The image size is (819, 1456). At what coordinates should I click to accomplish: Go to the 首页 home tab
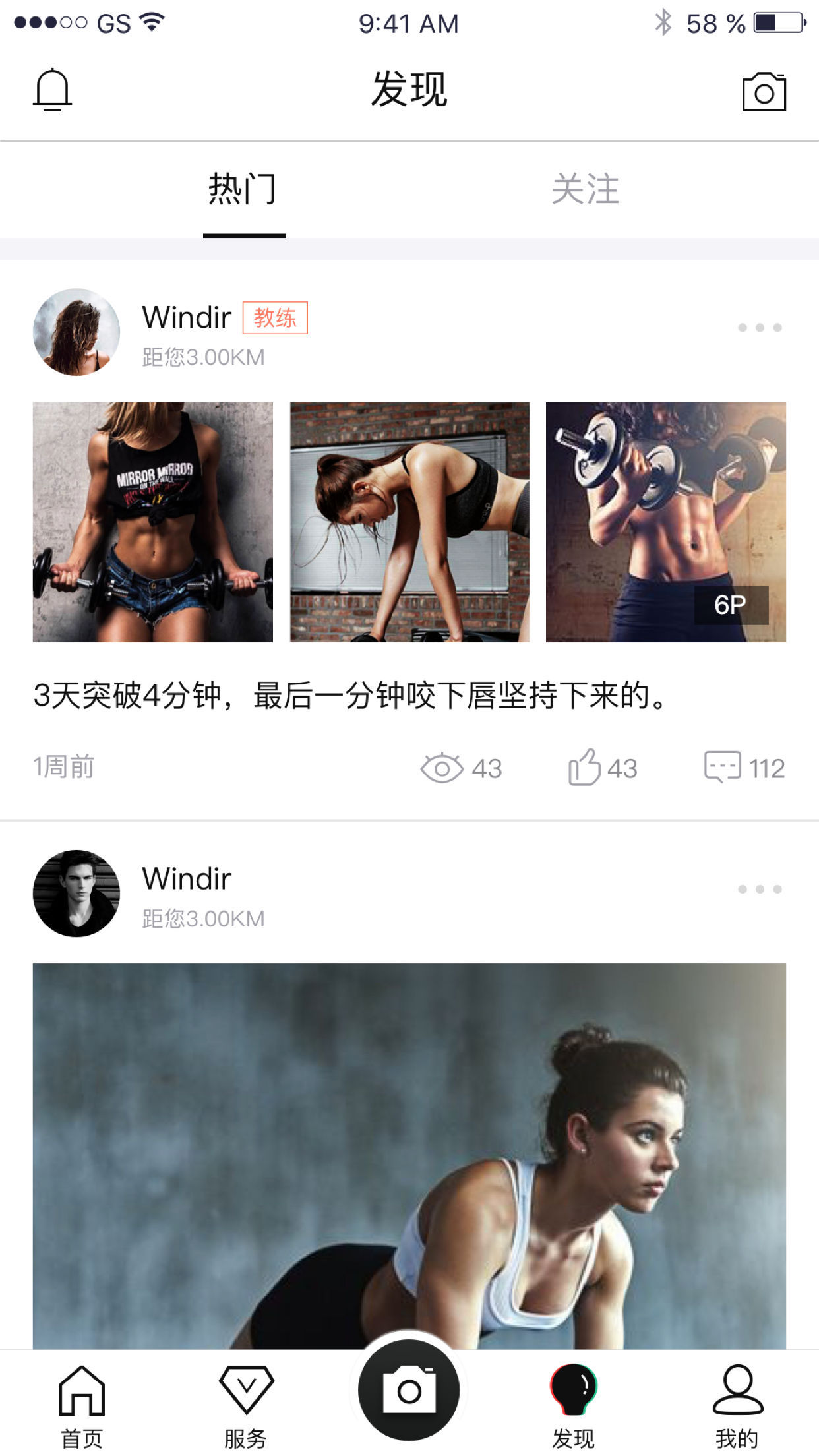click(x=82, y=1405)
